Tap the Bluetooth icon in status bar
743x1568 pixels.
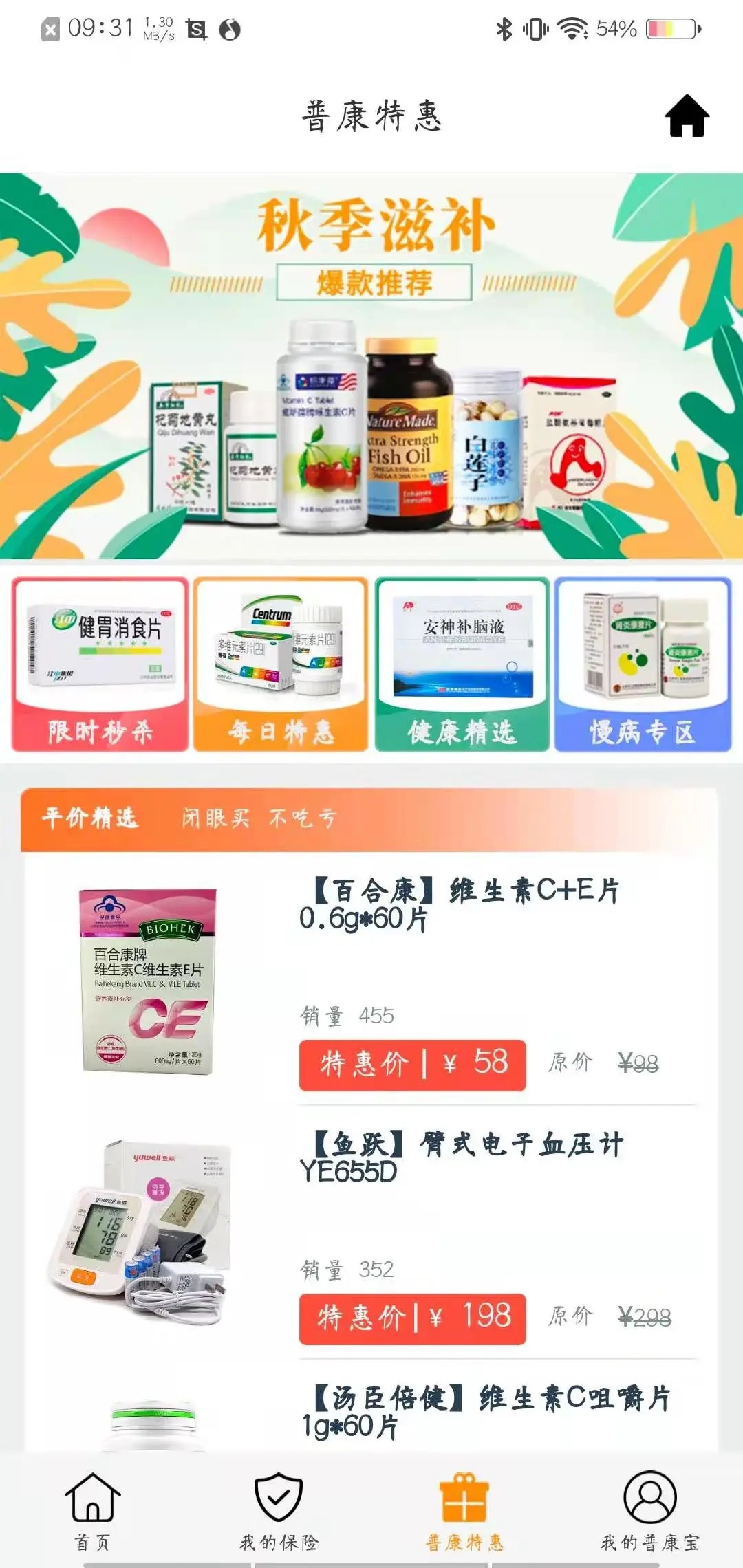pos(504,29)
